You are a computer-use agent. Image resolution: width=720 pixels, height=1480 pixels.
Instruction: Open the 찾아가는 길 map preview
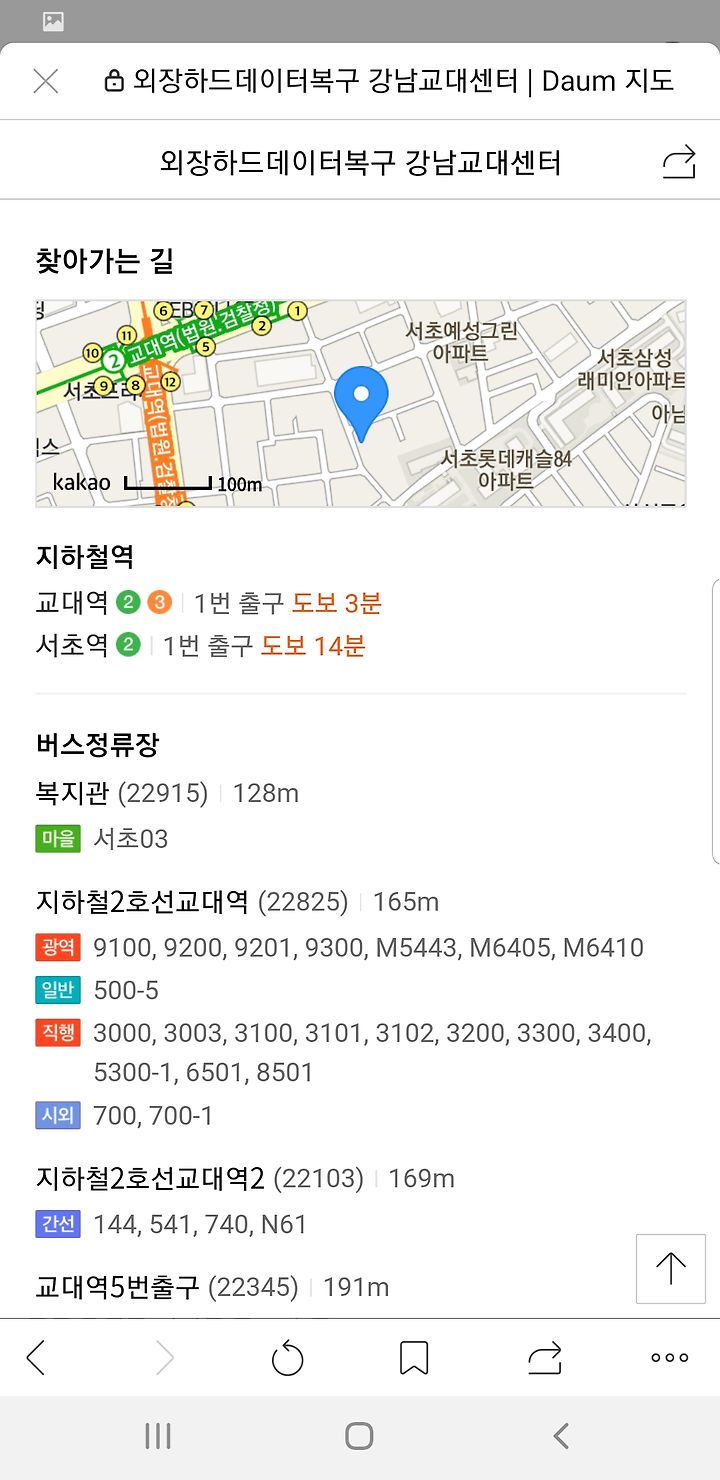click(361, 403)
